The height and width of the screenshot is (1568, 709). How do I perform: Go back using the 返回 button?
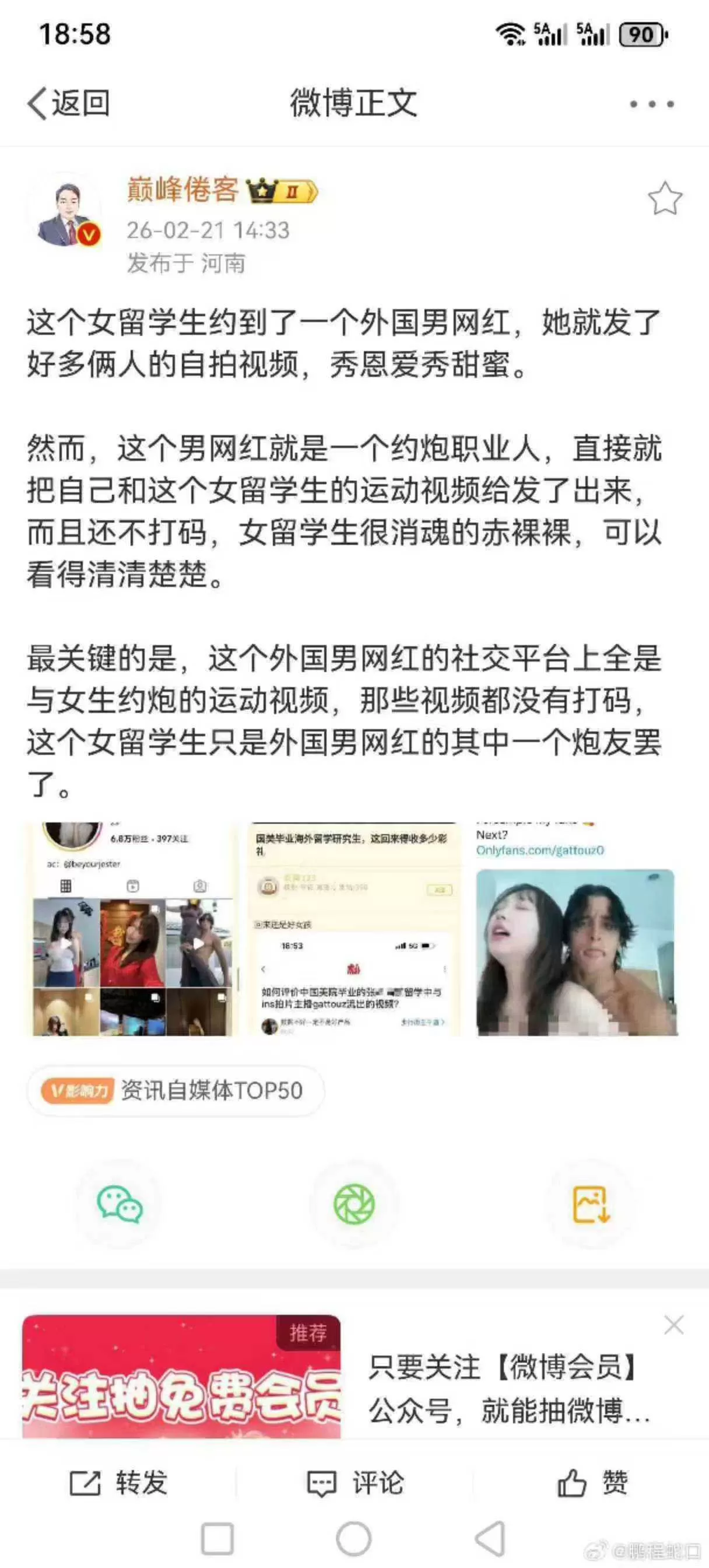tap(70, 104)
